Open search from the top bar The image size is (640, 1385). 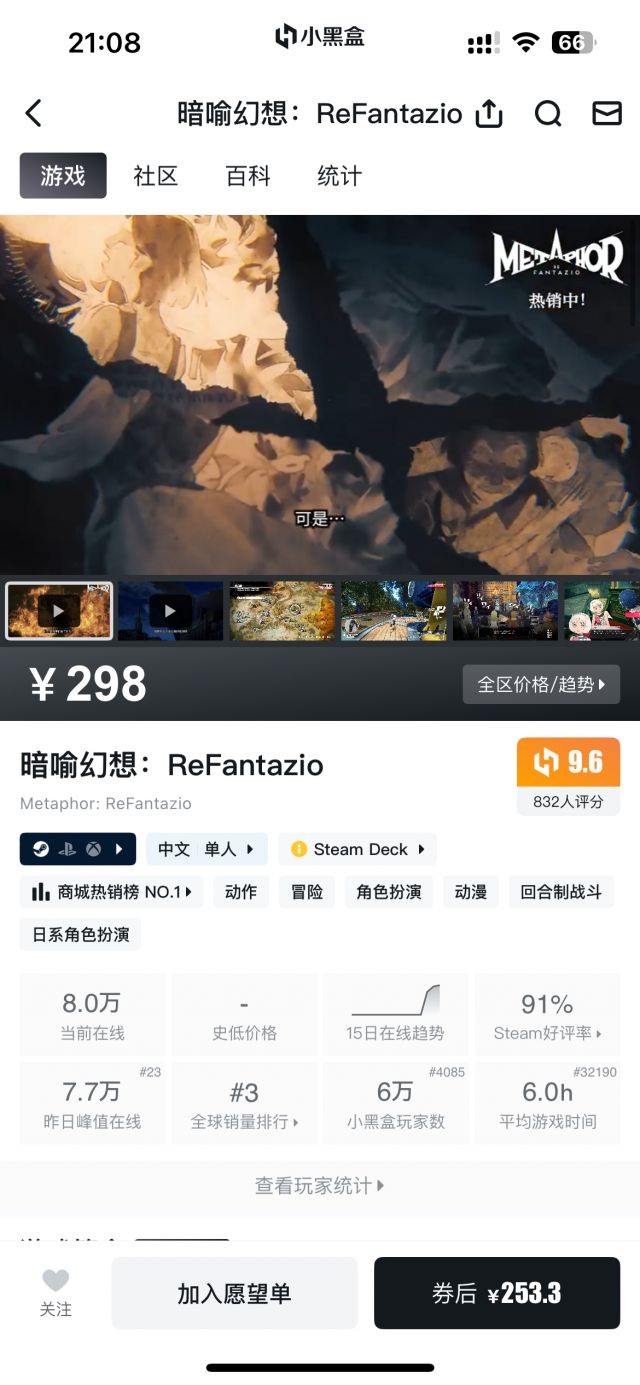(x=548, y=114)
